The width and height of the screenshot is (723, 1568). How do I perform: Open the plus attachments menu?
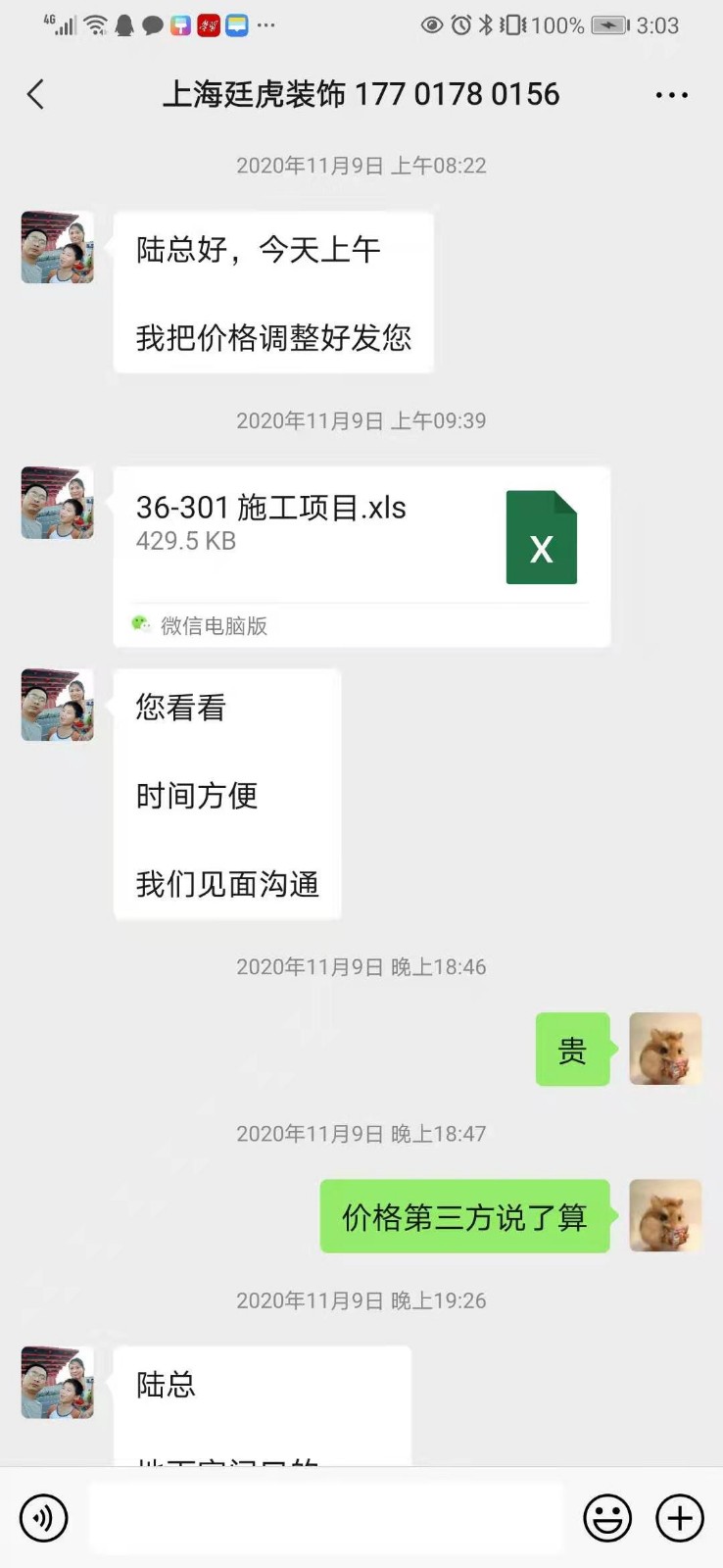[680, 1518]
